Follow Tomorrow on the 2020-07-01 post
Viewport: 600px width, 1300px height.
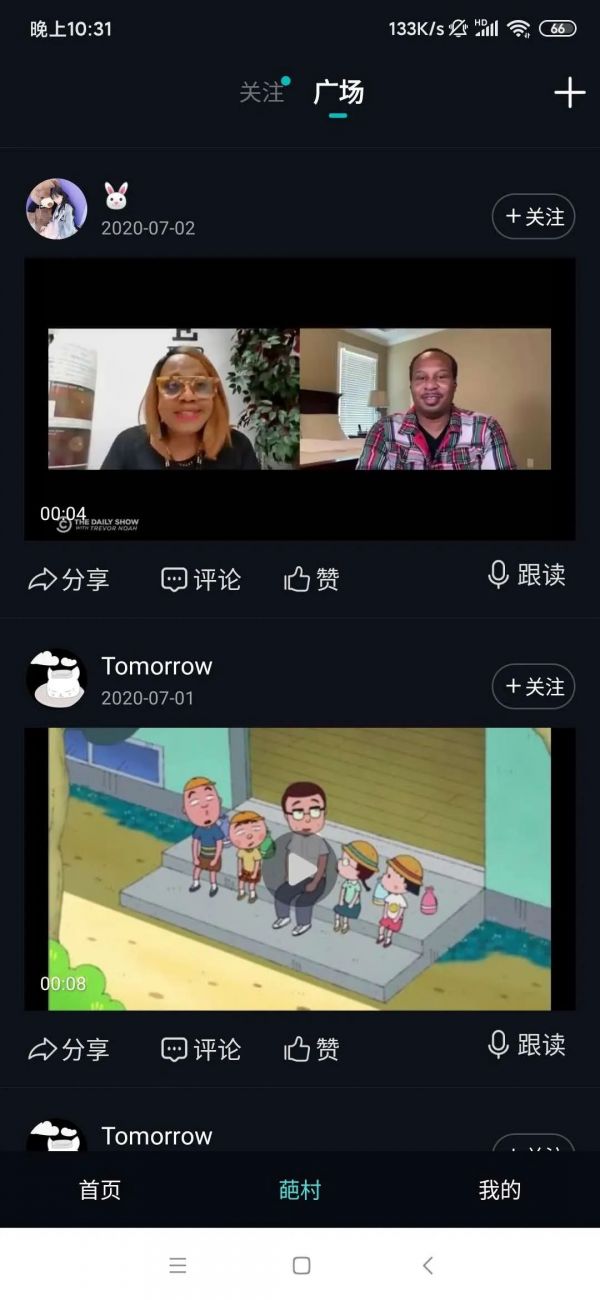[x=533, y=687]
